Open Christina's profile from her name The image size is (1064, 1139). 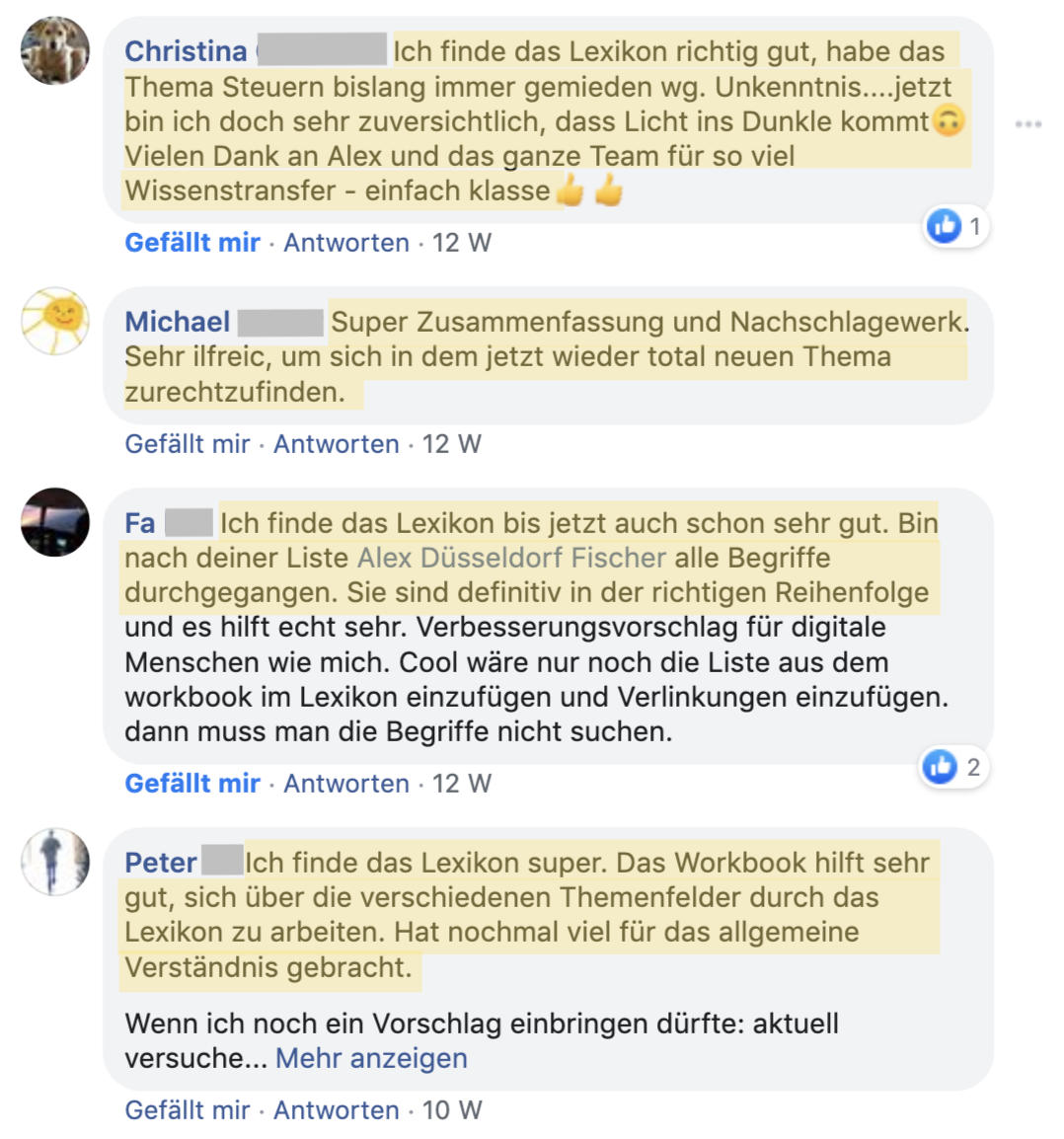[x=186, y=51]
